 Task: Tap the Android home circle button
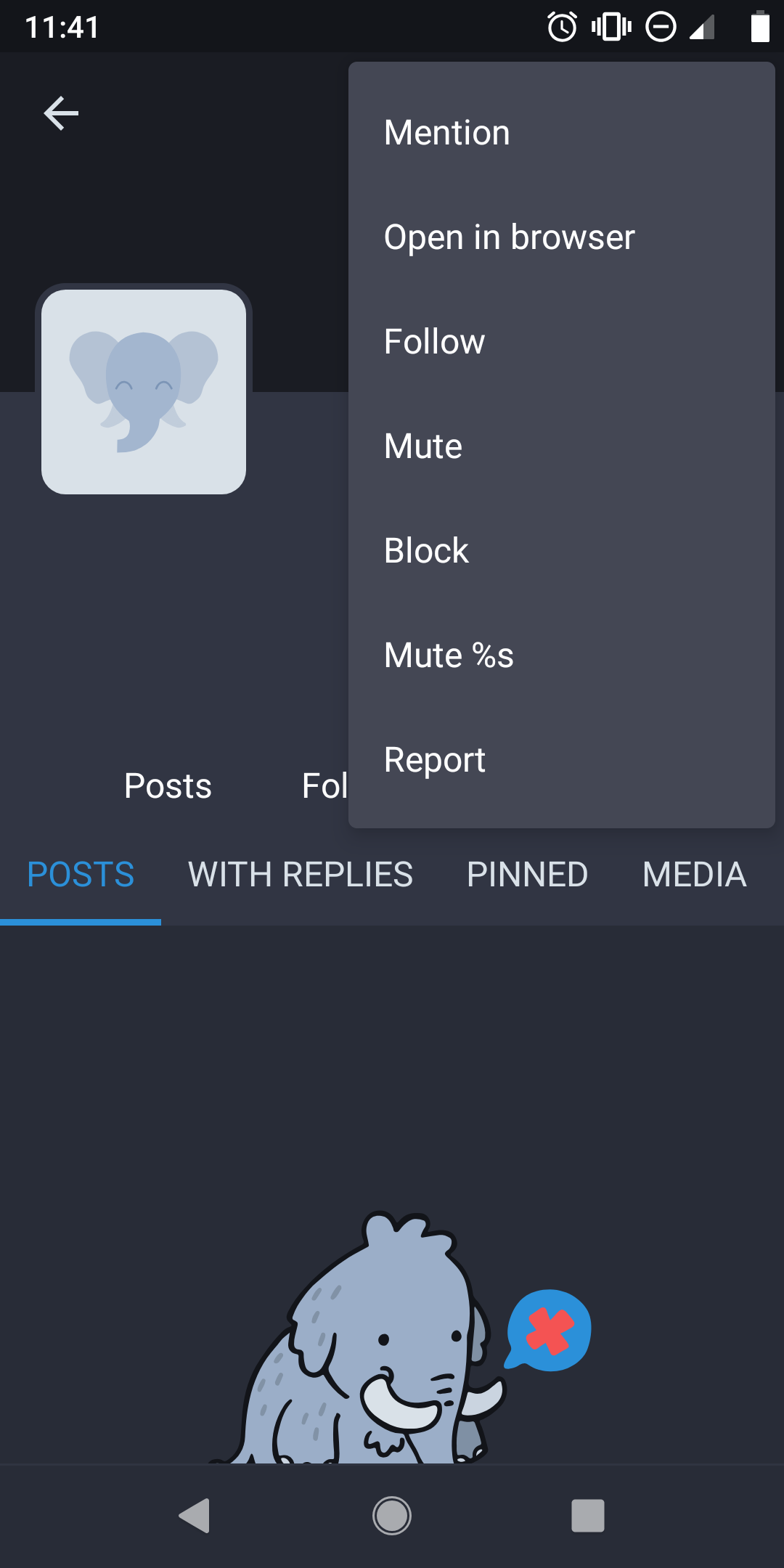391,1515
